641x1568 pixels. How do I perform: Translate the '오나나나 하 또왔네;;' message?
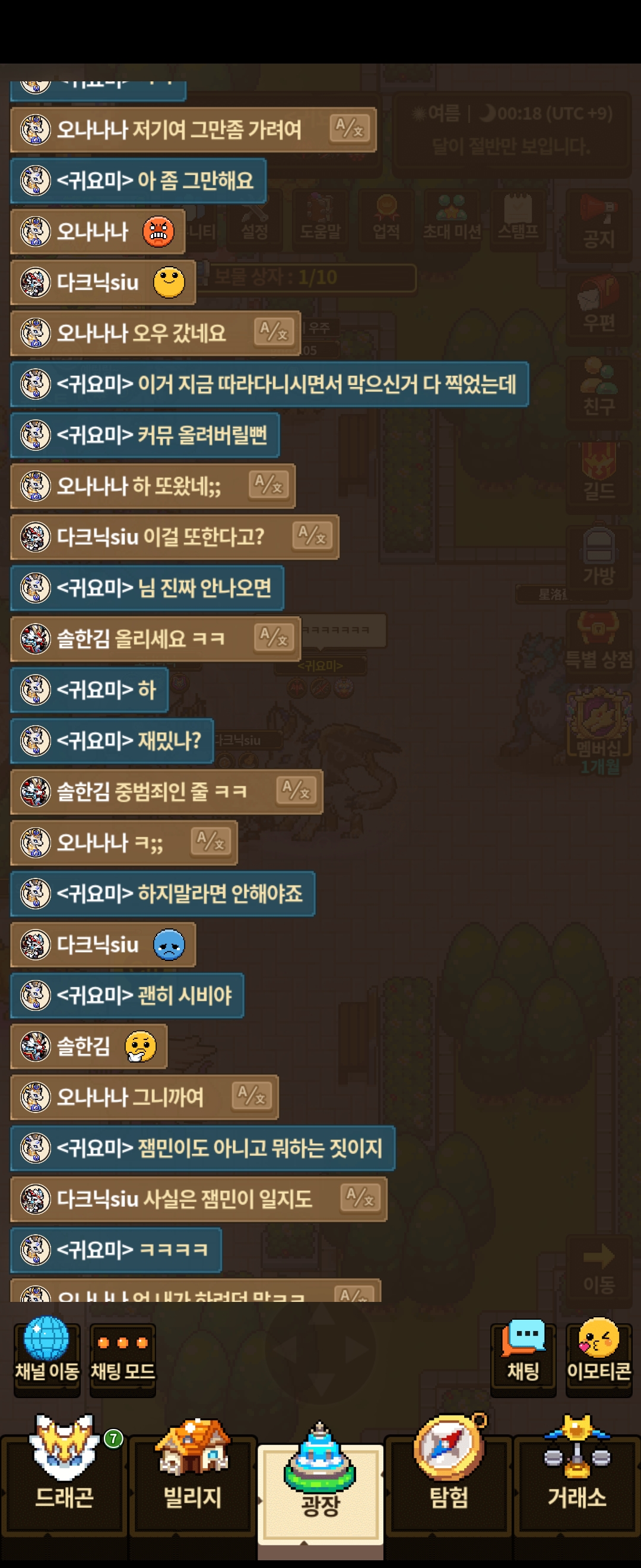click(x=269, y=485)
